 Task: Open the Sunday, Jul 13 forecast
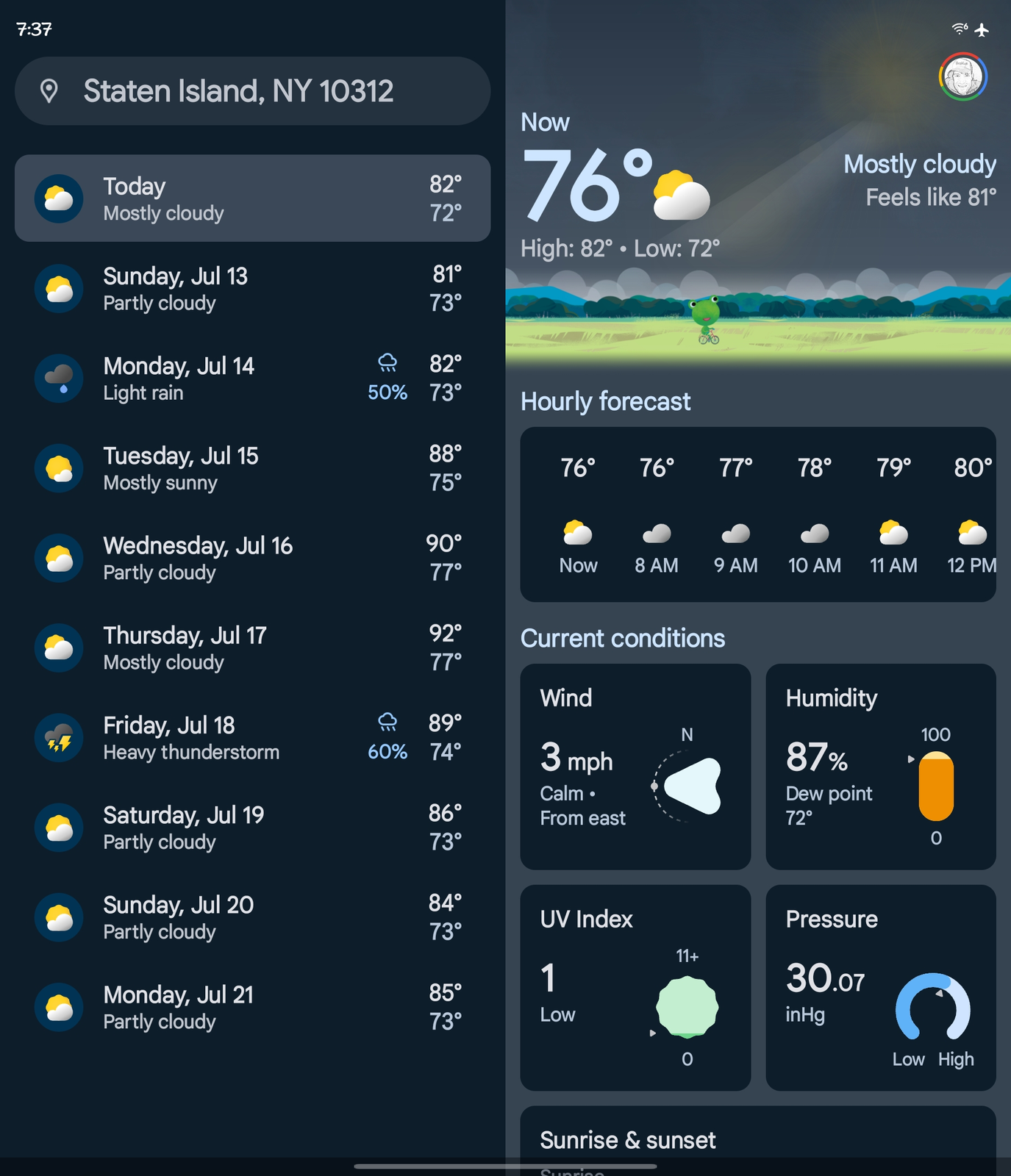click(x=252, y=288)
